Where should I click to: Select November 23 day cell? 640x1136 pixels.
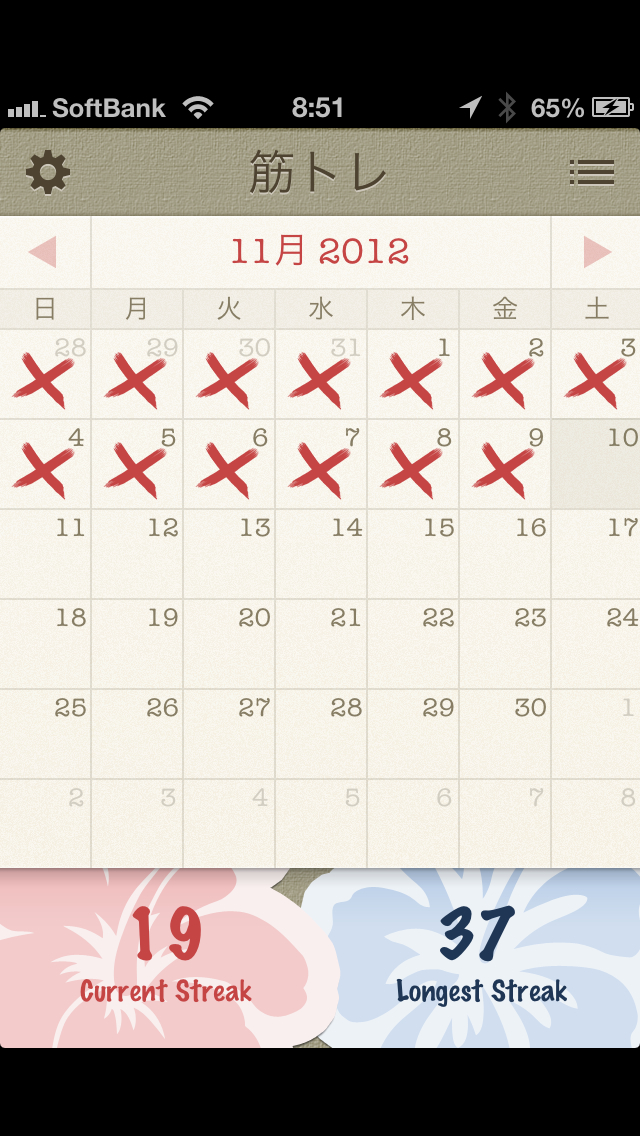pos(505,645)
